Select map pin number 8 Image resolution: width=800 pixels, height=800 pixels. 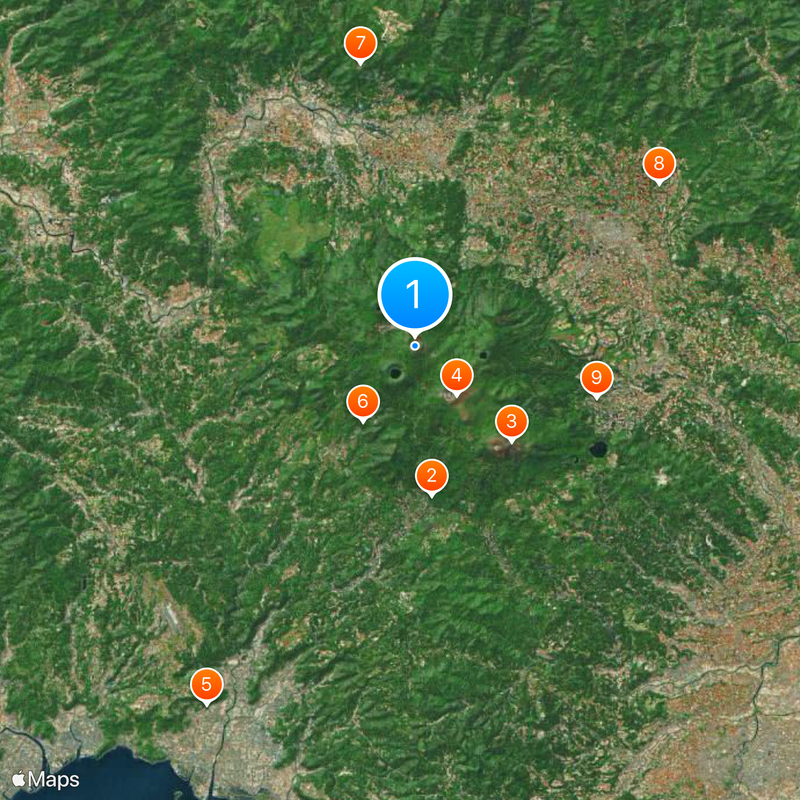tap(658, 163)
